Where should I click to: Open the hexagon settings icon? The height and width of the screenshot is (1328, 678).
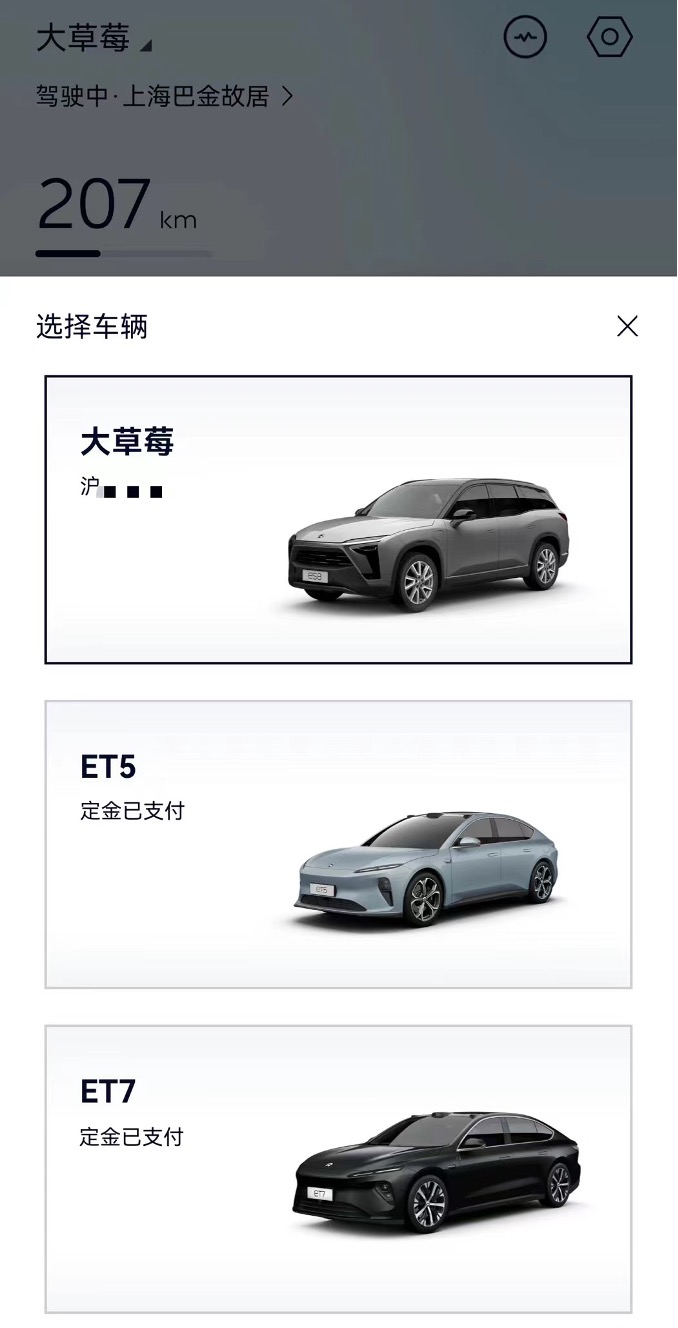pos(609,39)
